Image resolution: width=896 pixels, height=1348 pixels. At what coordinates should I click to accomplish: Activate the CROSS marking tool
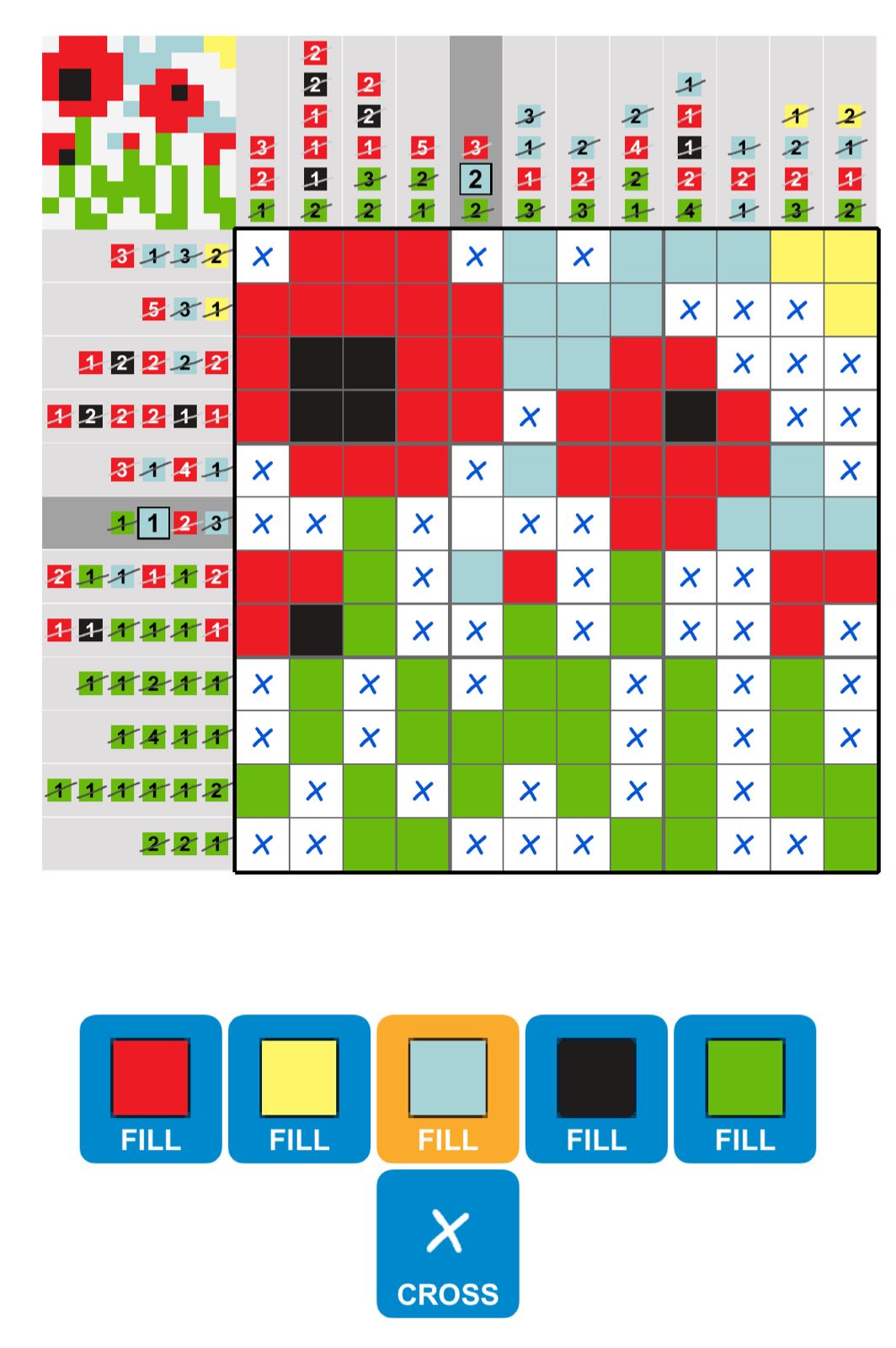coord(447,1244)
